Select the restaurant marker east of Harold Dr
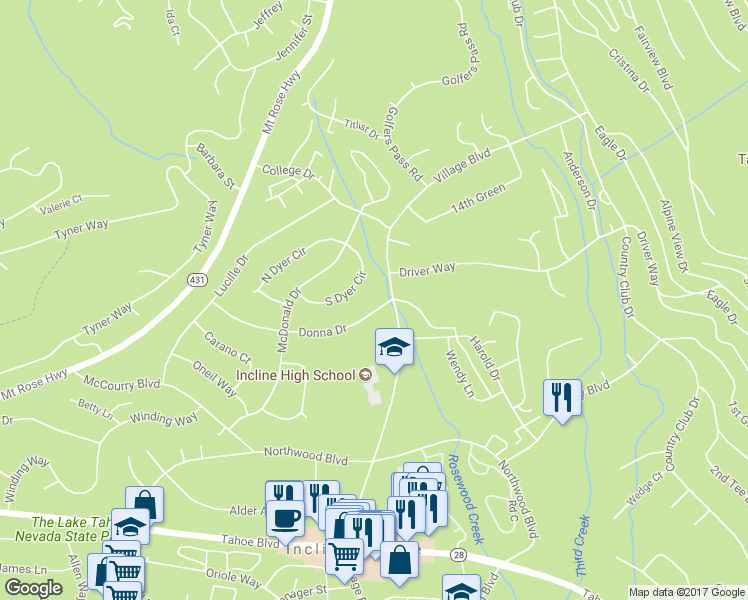The image size is (748, 600). tap(562, 397)
